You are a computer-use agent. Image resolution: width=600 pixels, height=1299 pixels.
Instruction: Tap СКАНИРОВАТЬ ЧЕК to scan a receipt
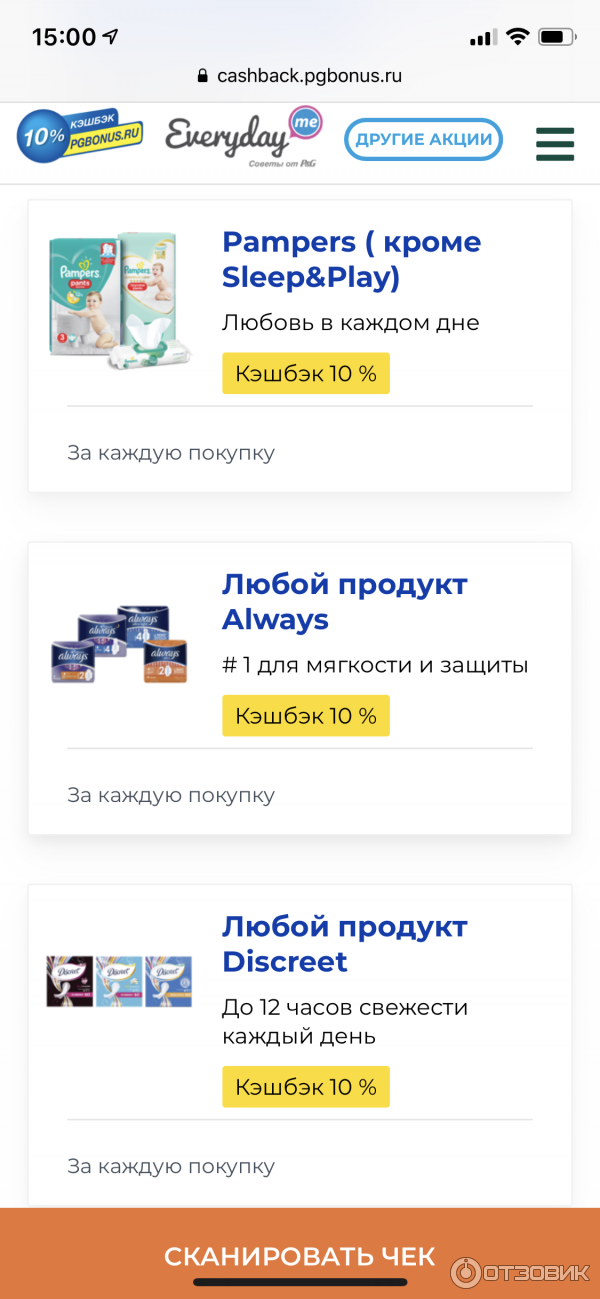click(300, 1256)
